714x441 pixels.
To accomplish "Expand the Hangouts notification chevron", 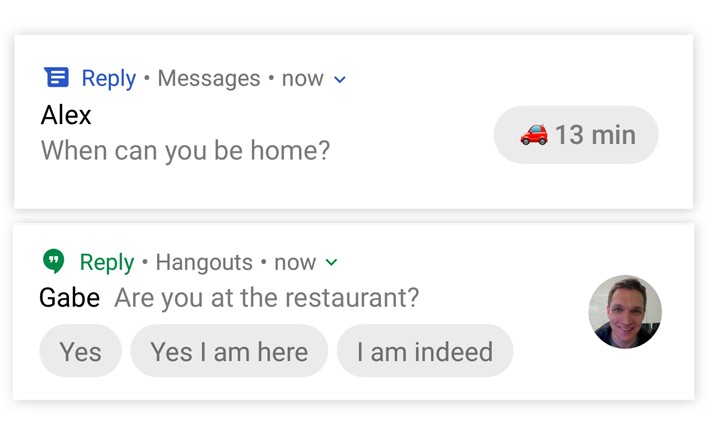I will tap(332, 263).
